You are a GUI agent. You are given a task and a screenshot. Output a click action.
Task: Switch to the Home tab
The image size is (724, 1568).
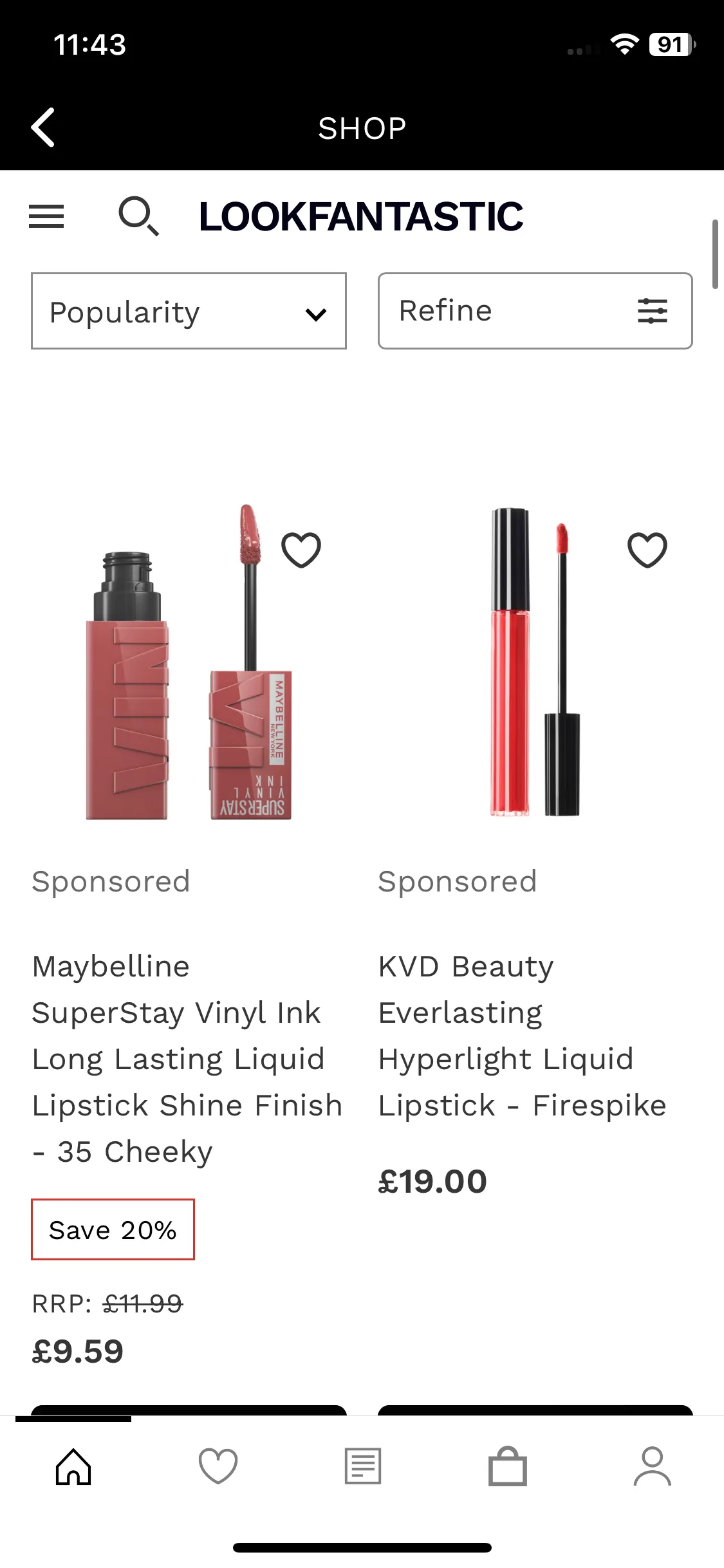[x=73, y=1467]
